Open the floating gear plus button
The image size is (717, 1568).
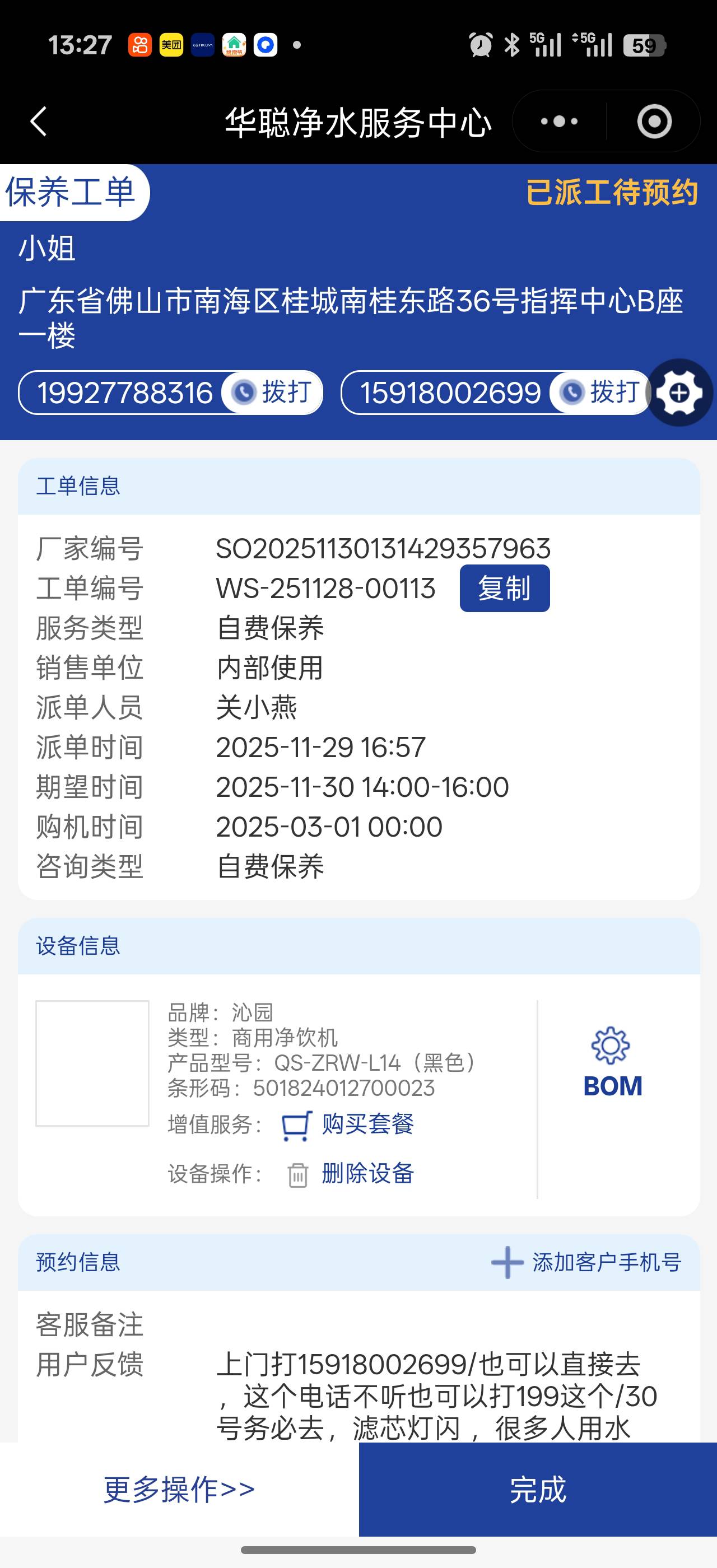[679, 393]
